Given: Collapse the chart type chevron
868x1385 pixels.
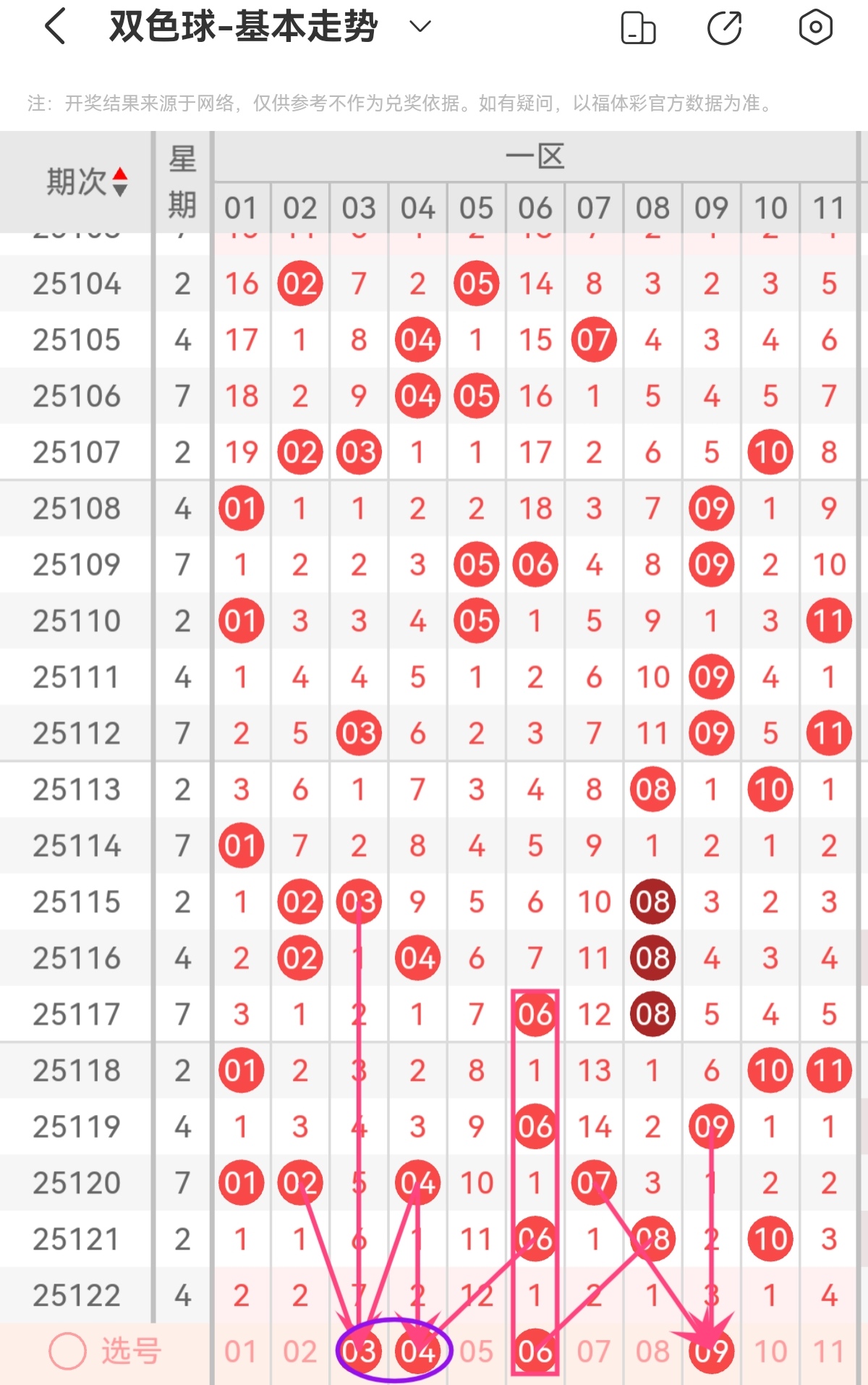Looking at the screenshot, I should coord(417,27).
